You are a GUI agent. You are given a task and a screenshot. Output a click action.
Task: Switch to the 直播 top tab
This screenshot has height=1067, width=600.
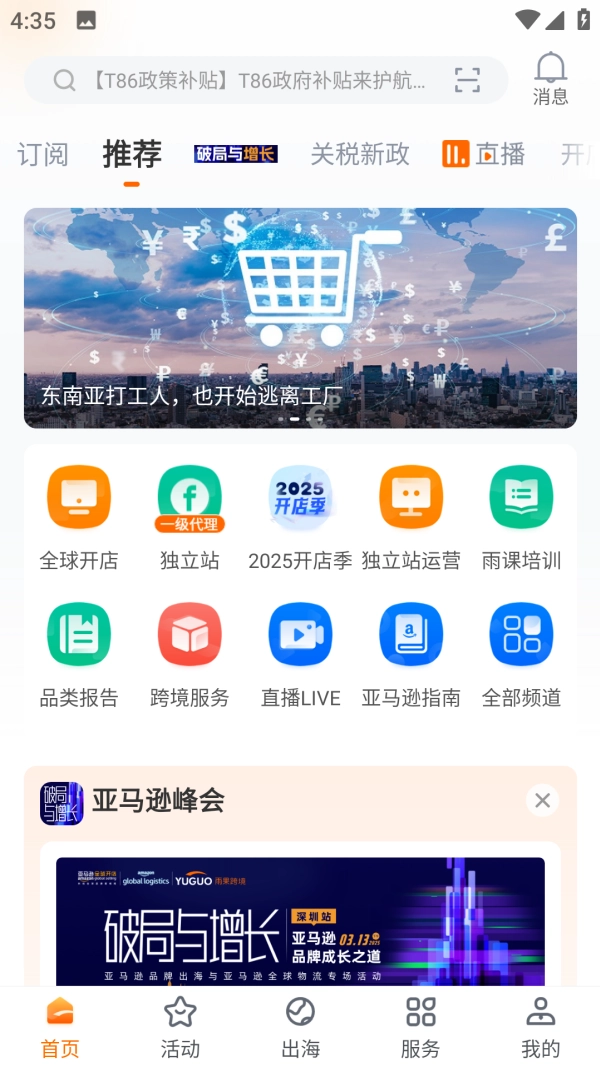coord(484,154)
